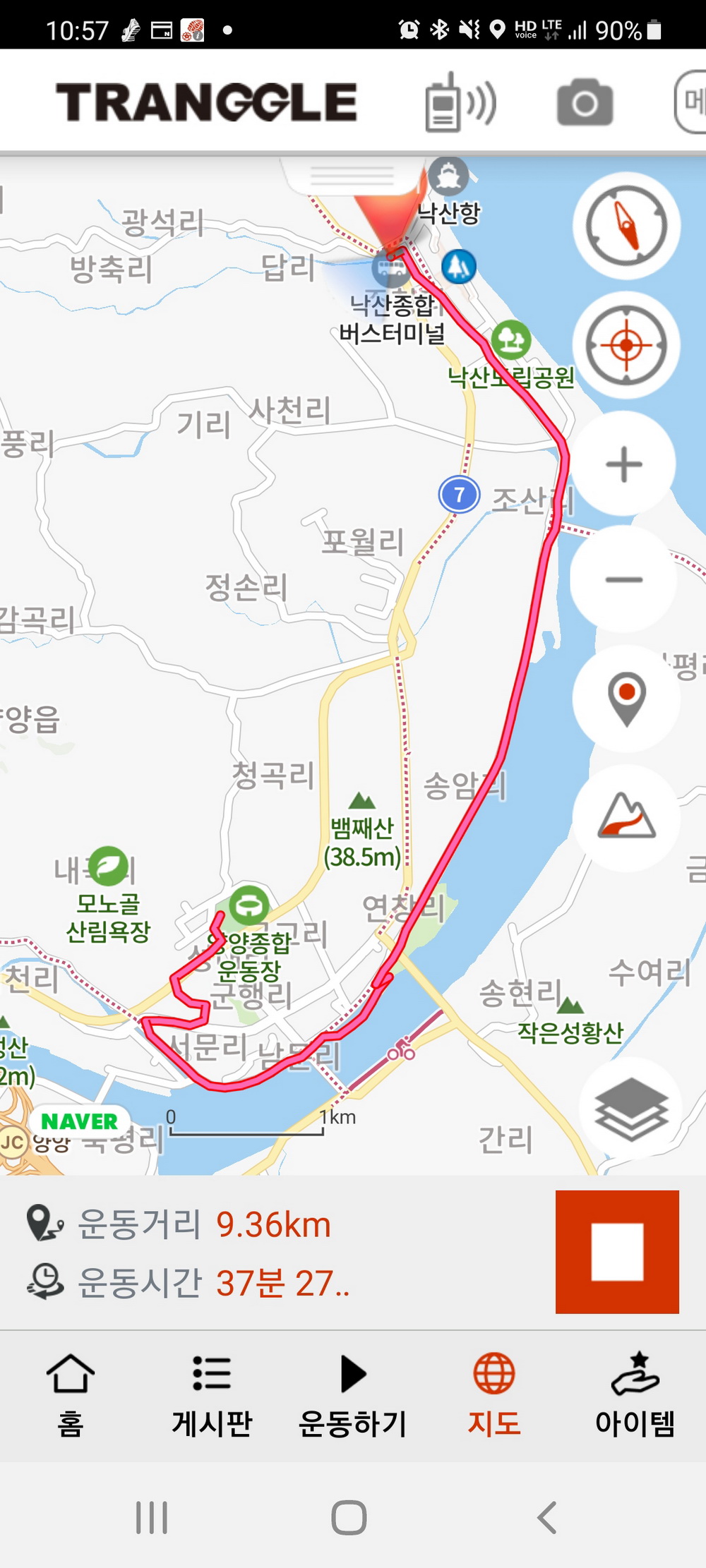The width and height of the screenshot is (706, 1568).
Task: Open the camera to take a photo
Action: [x=585, y=103]
